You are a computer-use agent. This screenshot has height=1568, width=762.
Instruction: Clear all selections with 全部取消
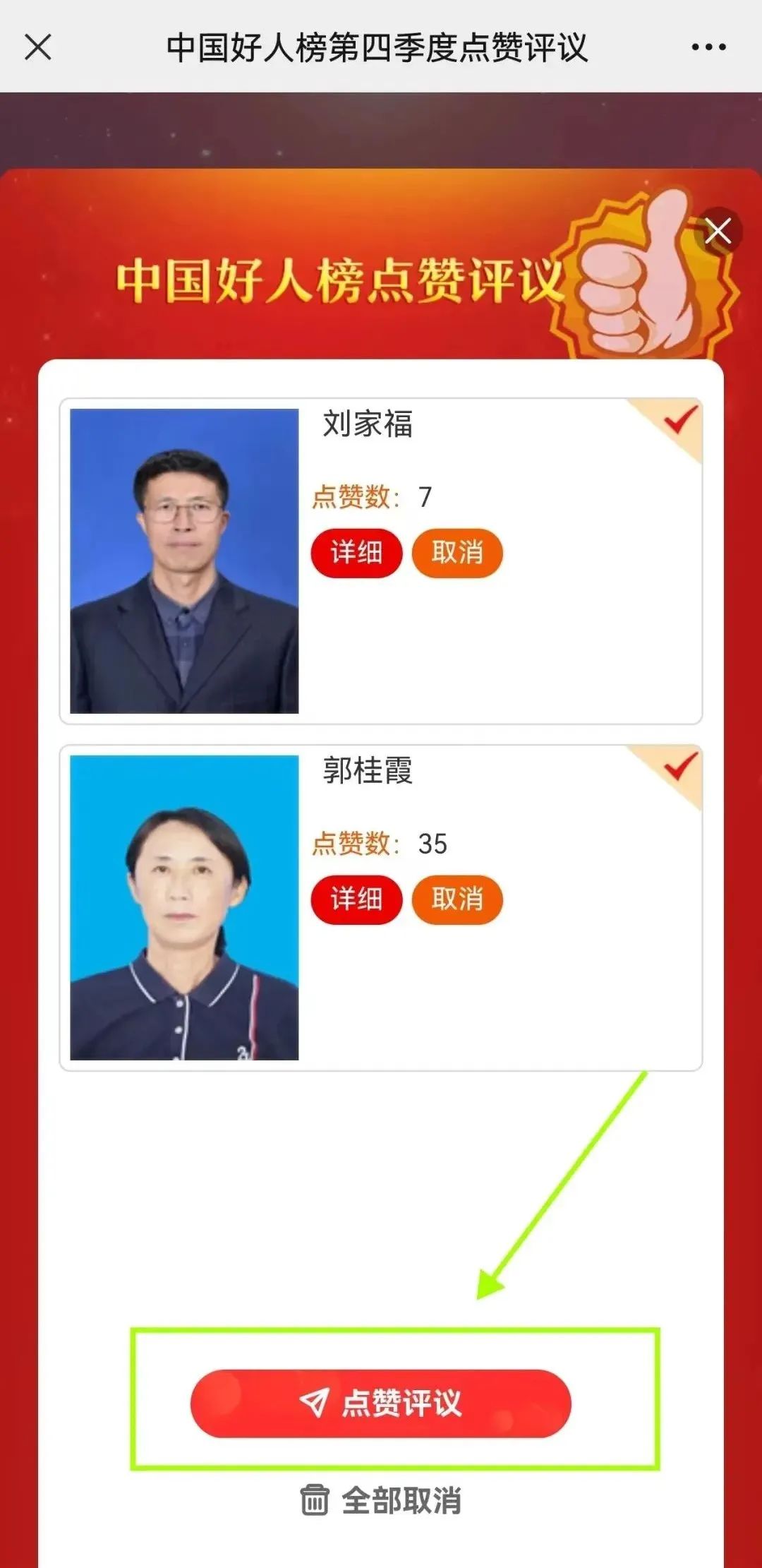[x=381, y=1500]
